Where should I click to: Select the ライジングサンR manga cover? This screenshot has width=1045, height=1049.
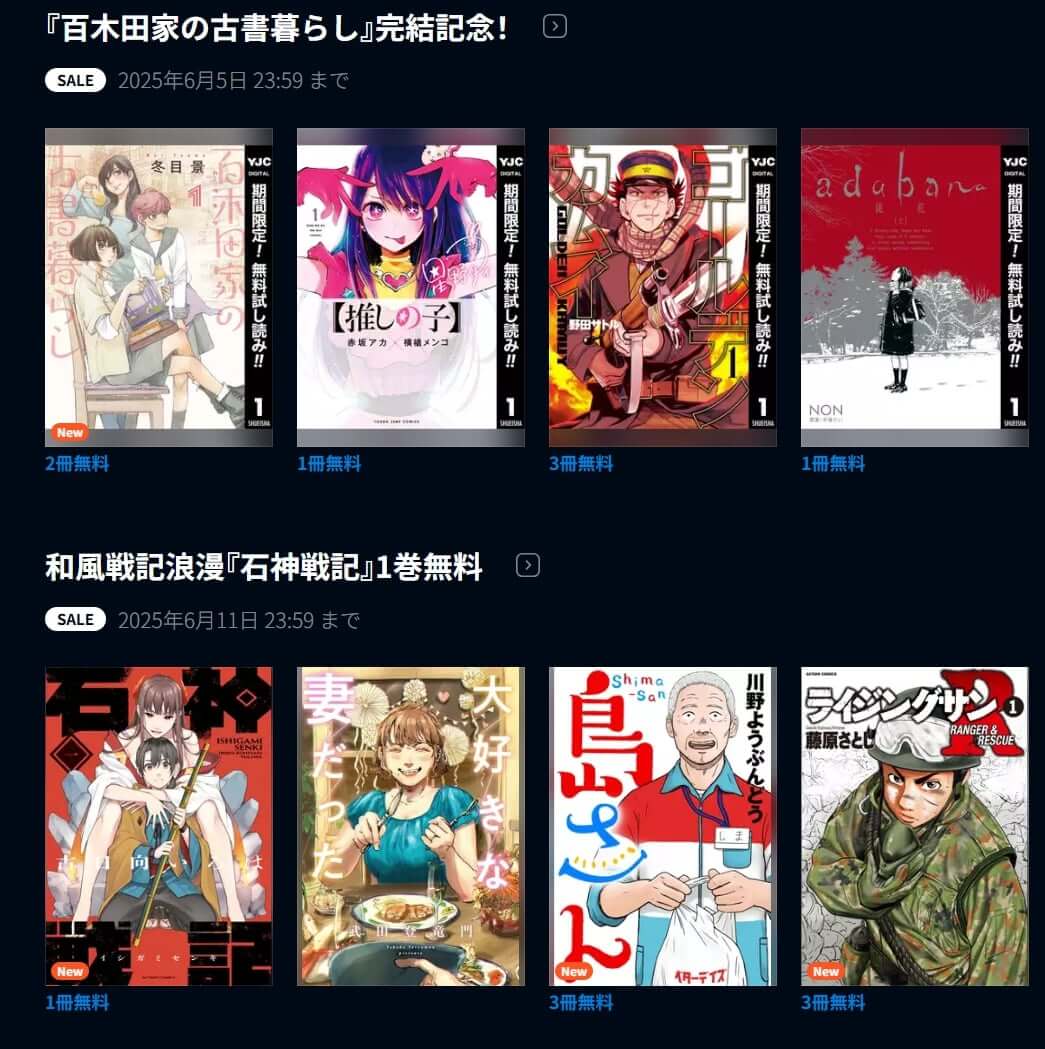(x=914, y=826)
